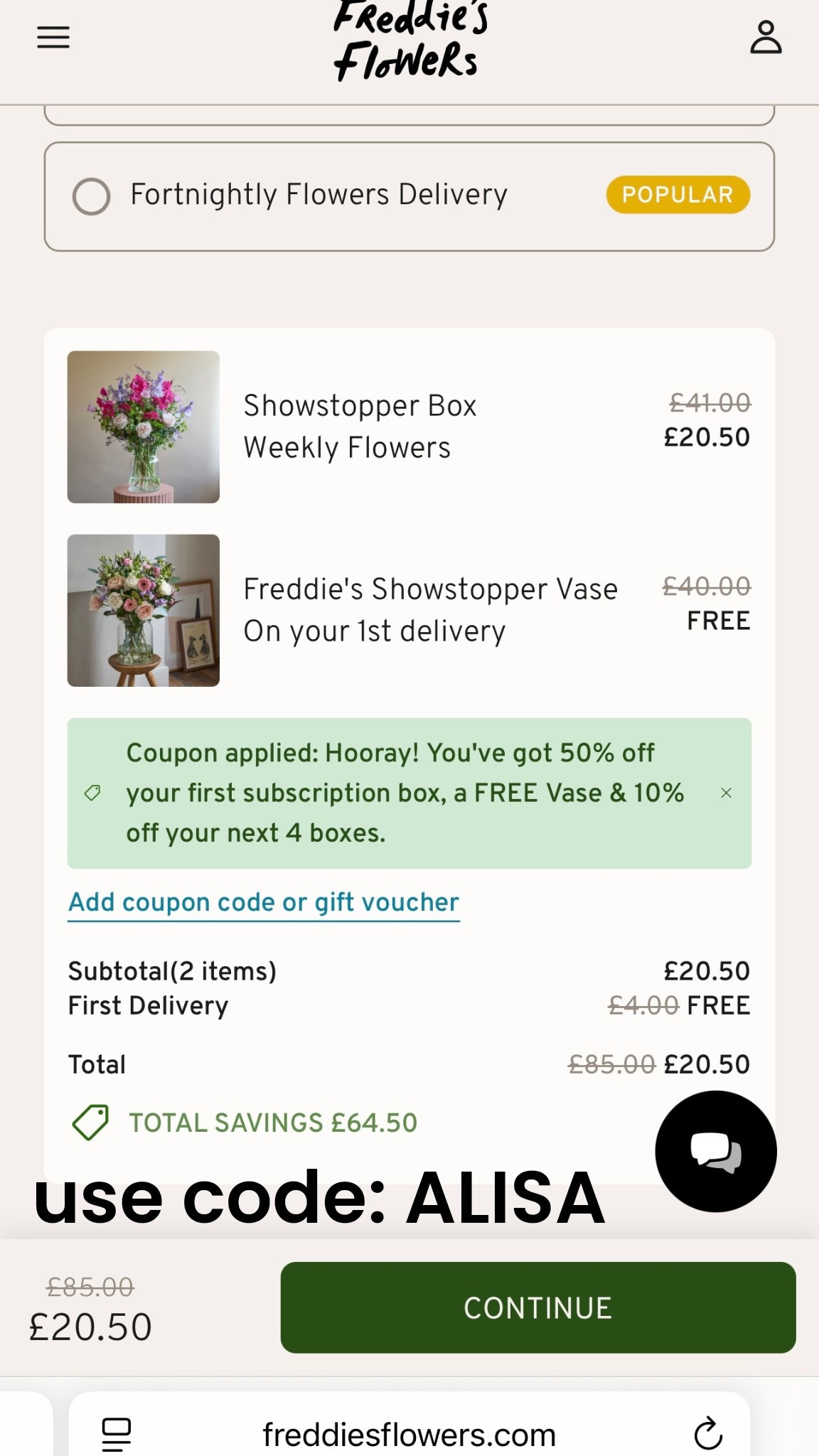
Task: Click the account profile icon
Action: coord(766,37)
